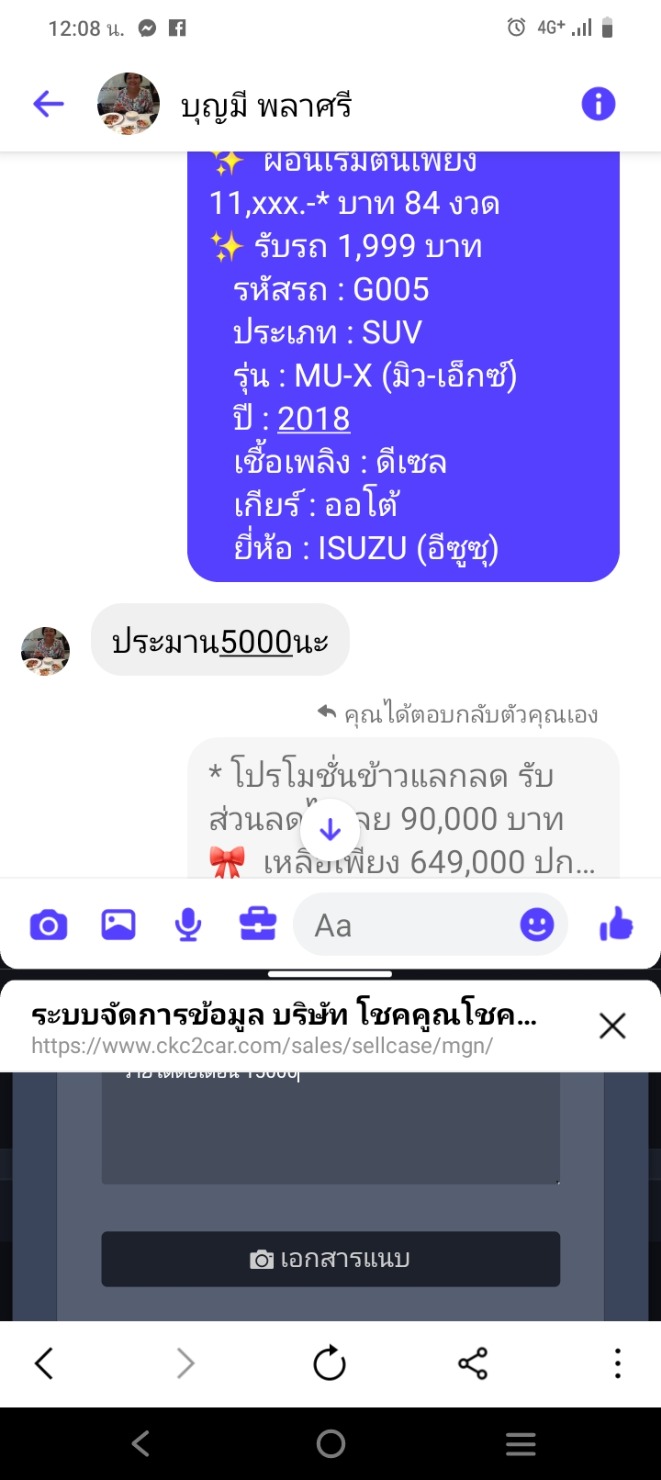661x1480 pixels.
Task: Record a voice message
Action: pyautogui.click(x=187, y=925)
